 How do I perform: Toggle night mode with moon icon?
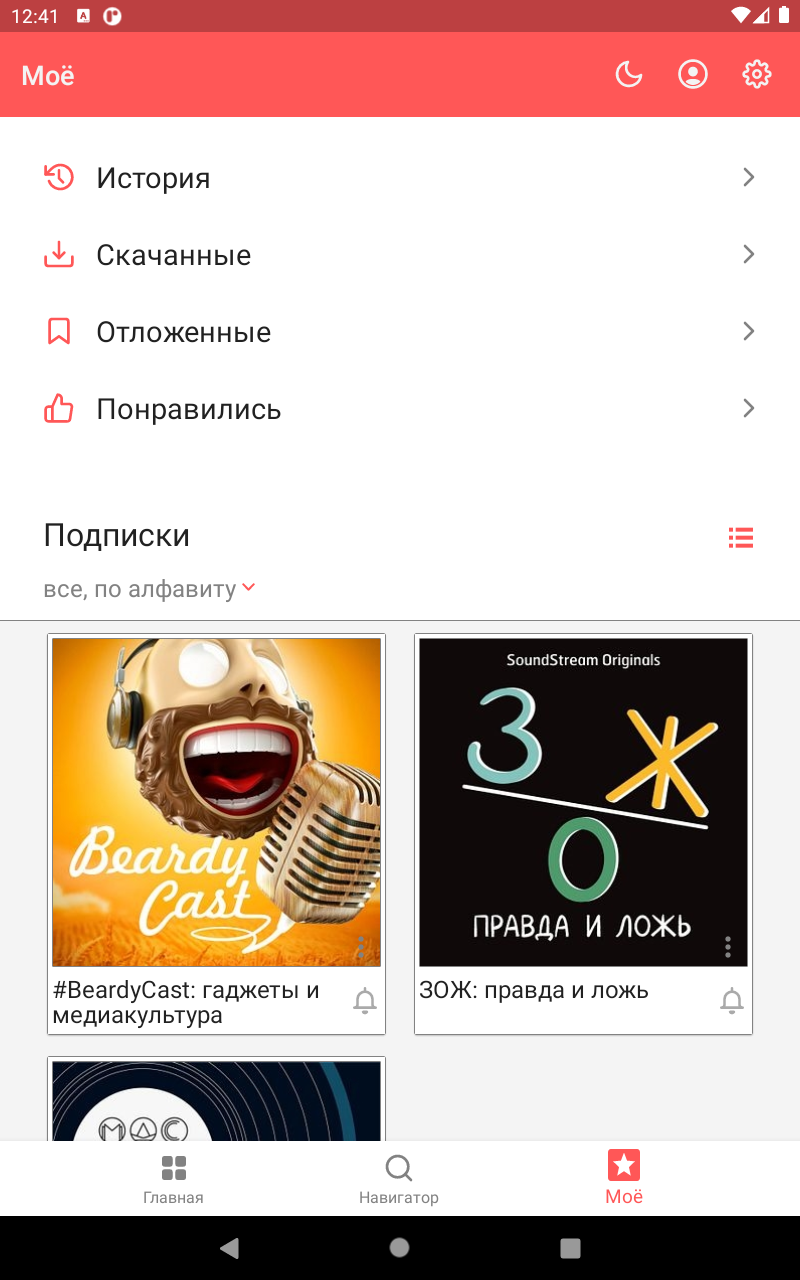(628, 74)
